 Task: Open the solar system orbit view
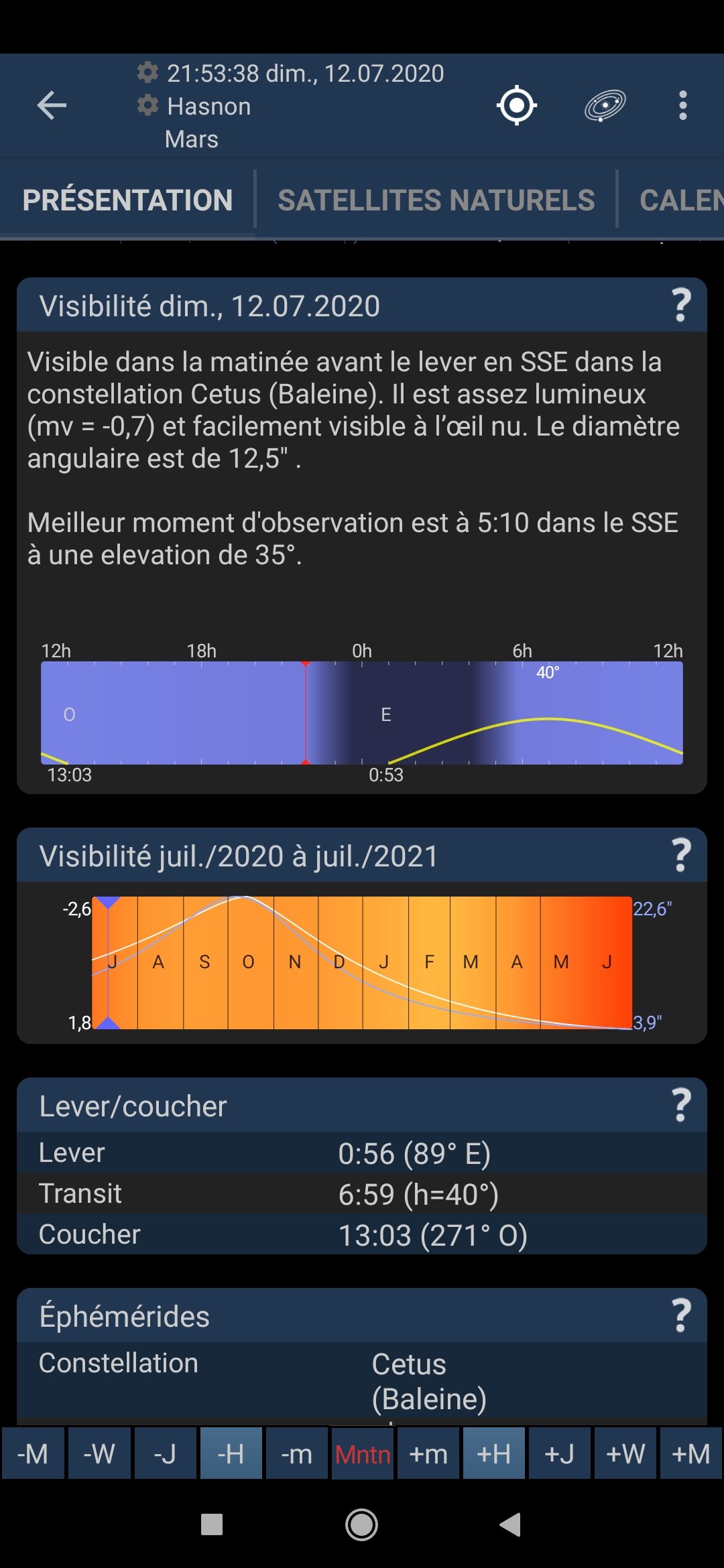[605, 105]
